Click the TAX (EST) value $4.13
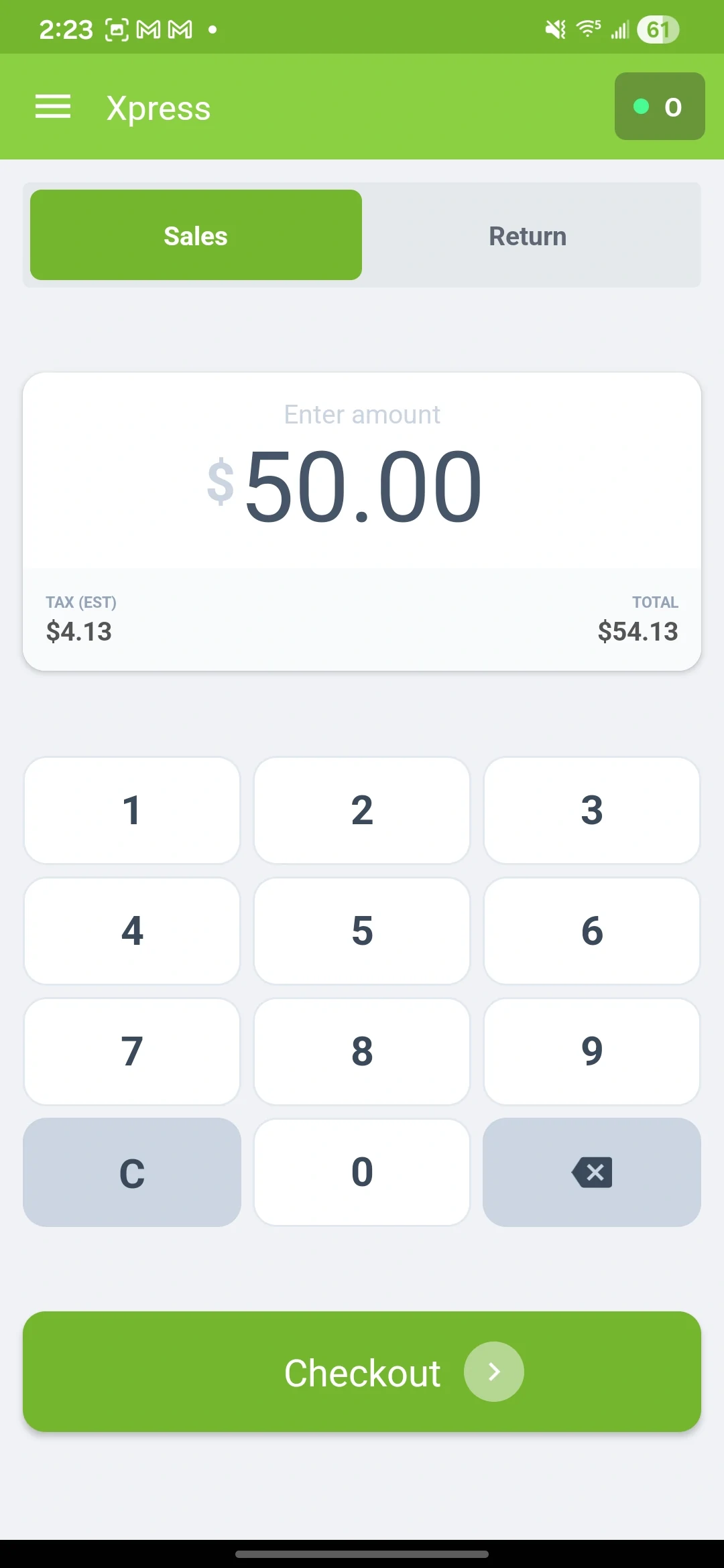The height and width of the screenshot is (1568, 724). pyautogui.click(x=79, y=631)
